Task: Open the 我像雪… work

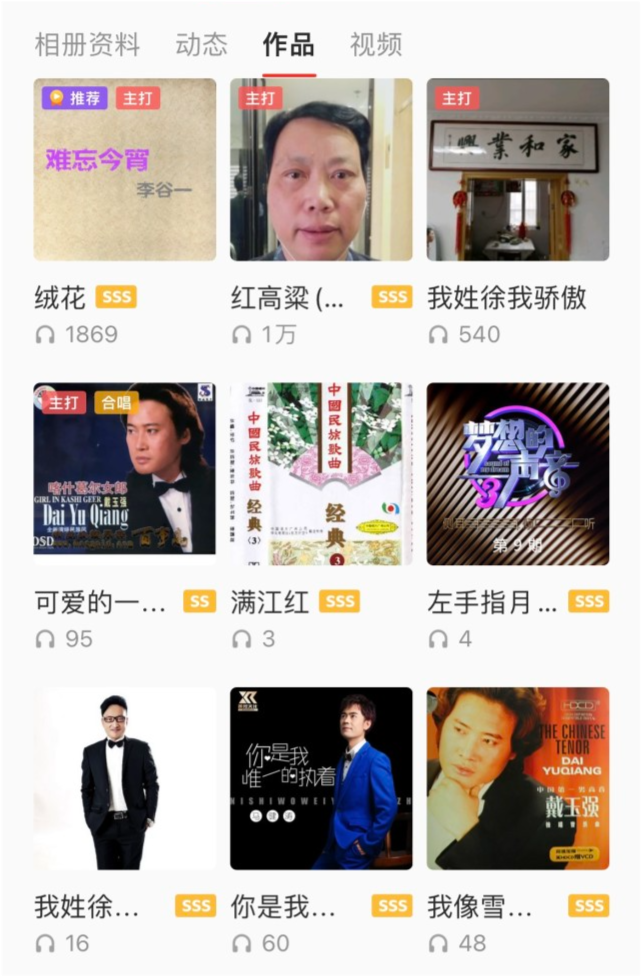Action: 518,778
